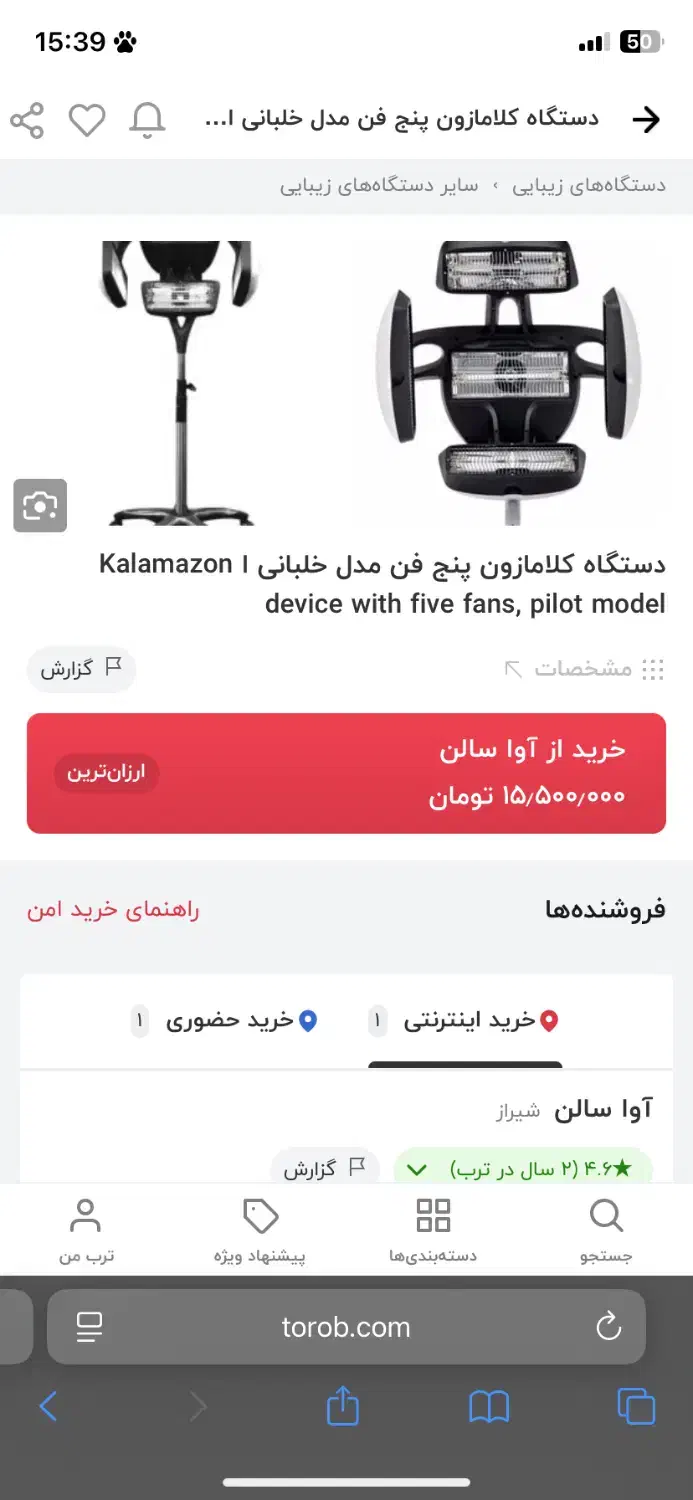Tap the image search camera icon

pyautogui.click(x=40, y=506)
